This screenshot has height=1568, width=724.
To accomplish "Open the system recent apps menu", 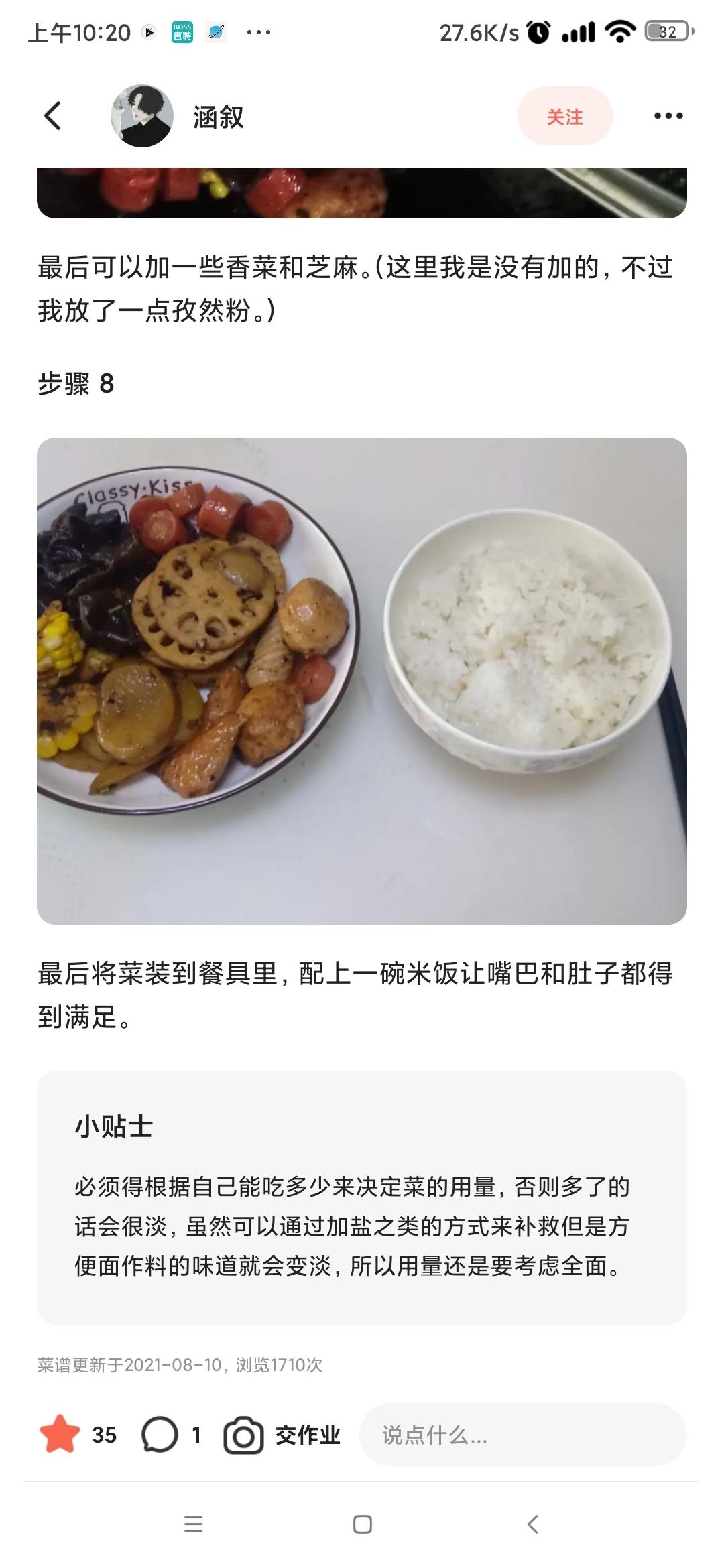I will (x=193, y=1524).
